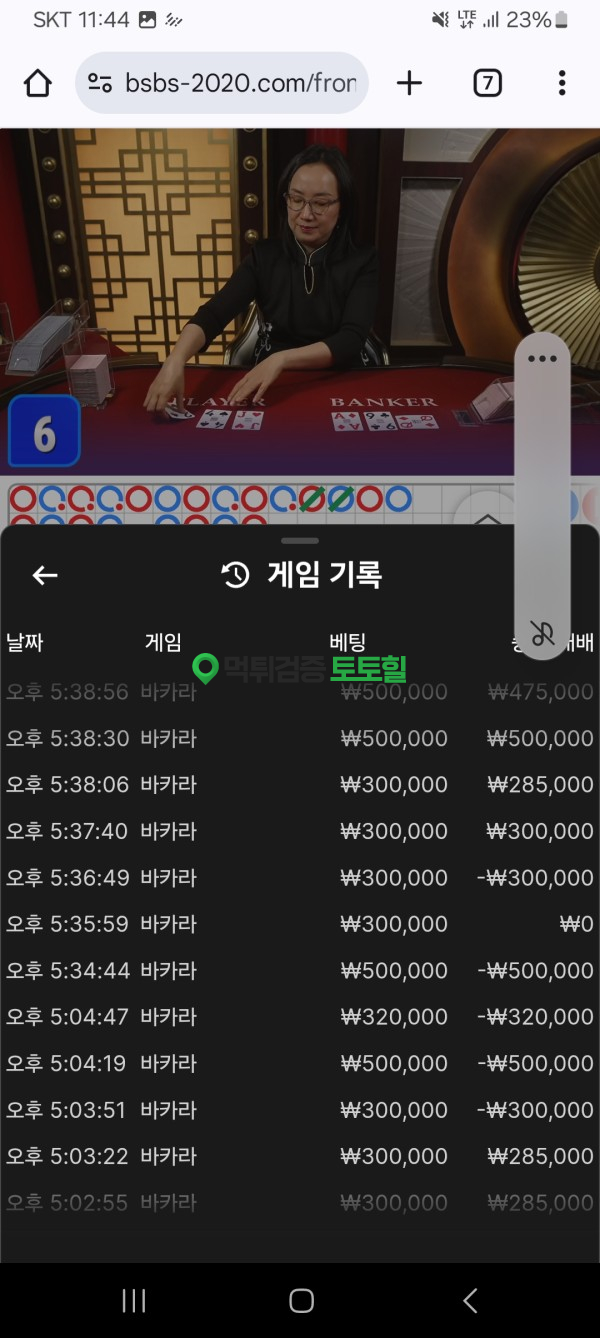Tap the three-dot handle on the floating bar
Screen dimensions: 600x1338
point(542,359)
